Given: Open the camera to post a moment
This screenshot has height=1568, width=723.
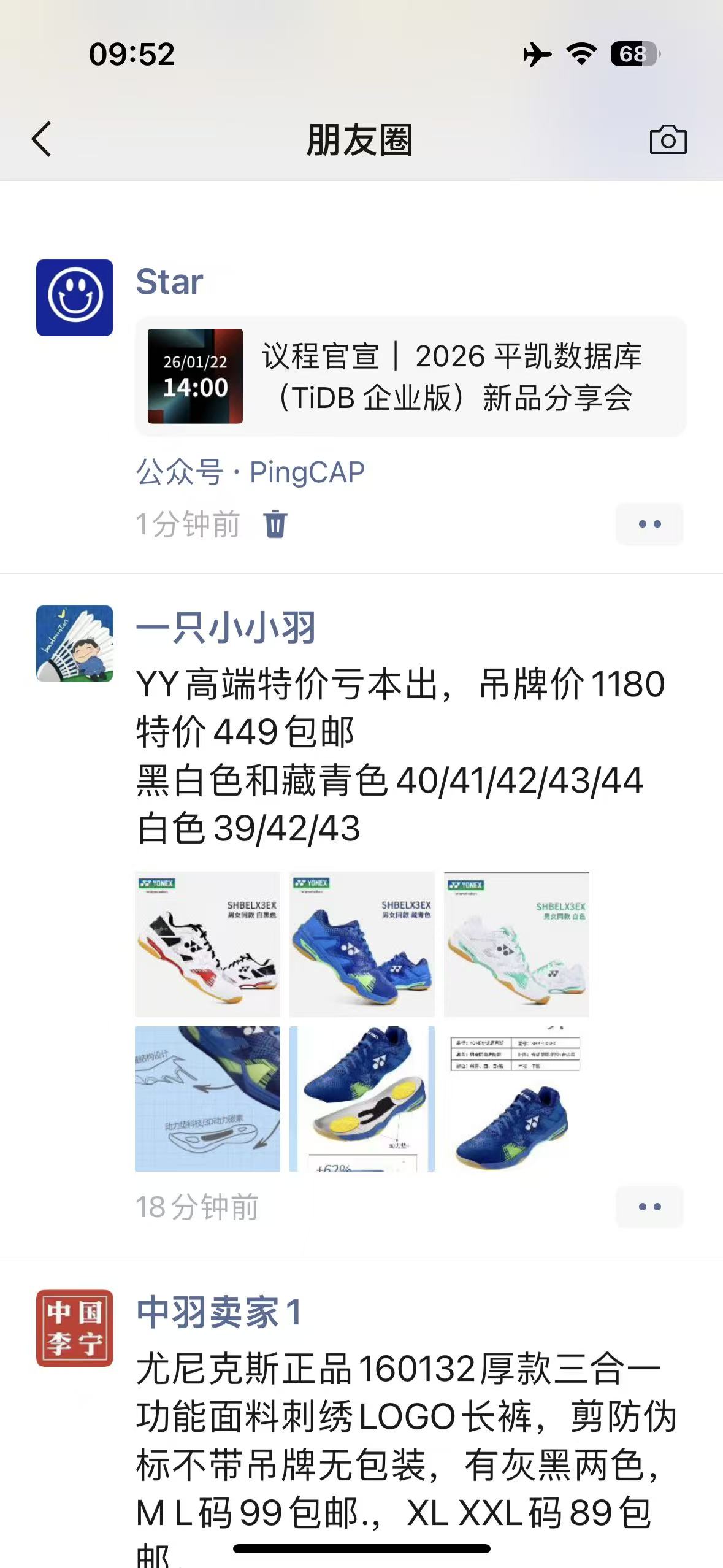Looking at the screenshot, I should 668,140.
